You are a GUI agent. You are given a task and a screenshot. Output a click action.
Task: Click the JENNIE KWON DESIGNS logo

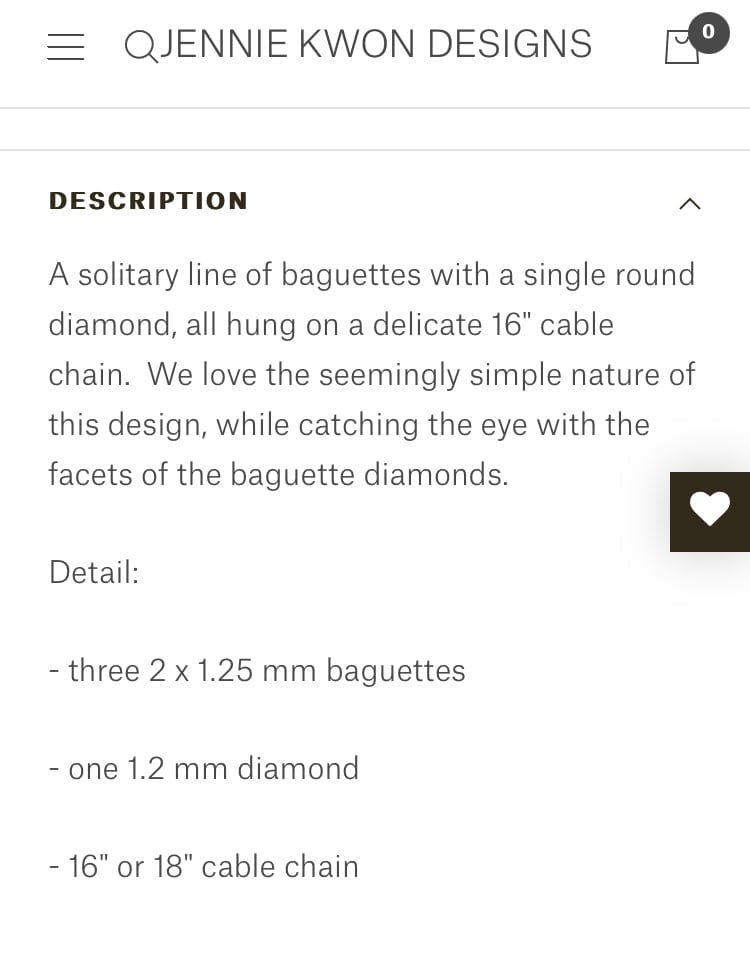click(x=375, y=44)
